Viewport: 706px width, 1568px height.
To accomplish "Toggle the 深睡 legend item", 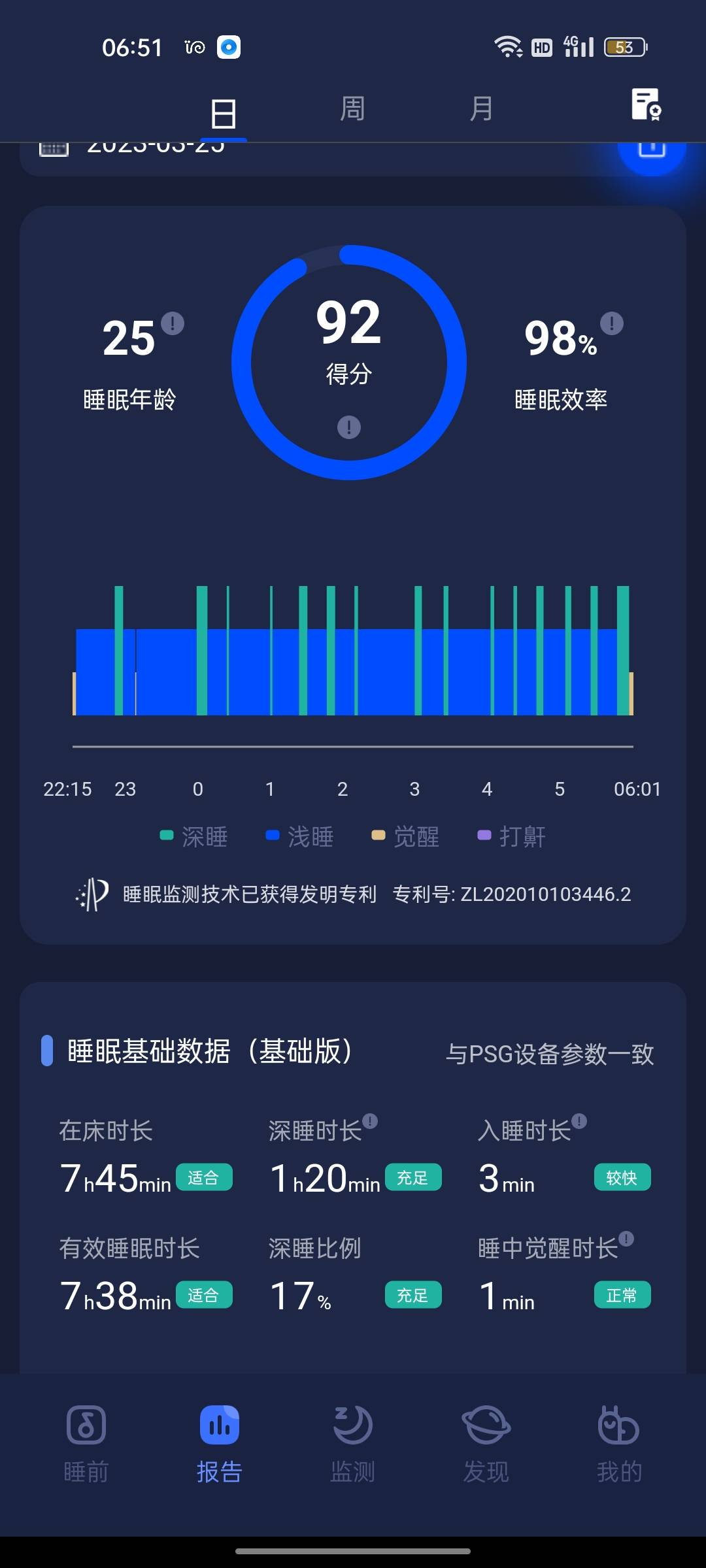I will [195, 836].
